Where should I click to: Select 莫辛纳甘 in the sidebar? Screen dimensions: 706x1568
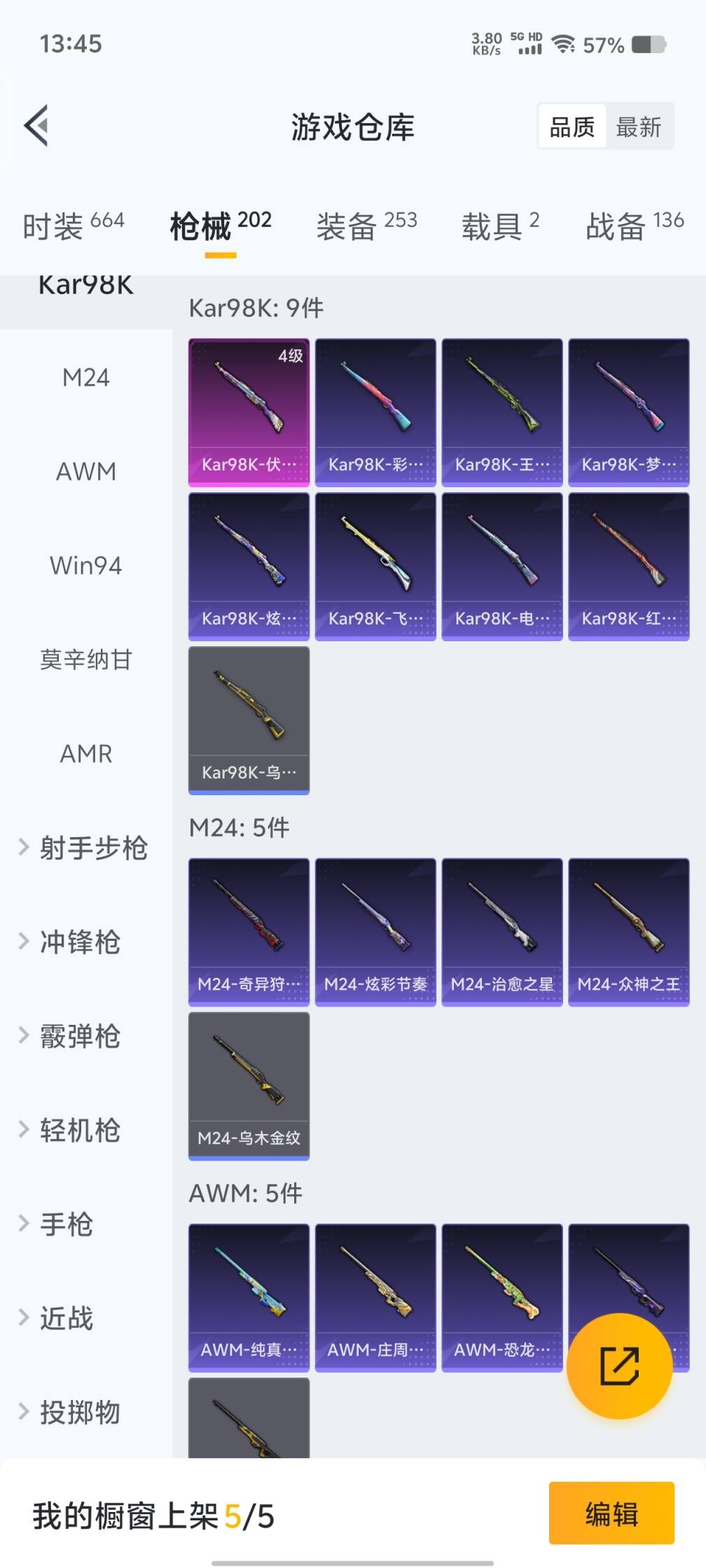[x=85, y=659]
